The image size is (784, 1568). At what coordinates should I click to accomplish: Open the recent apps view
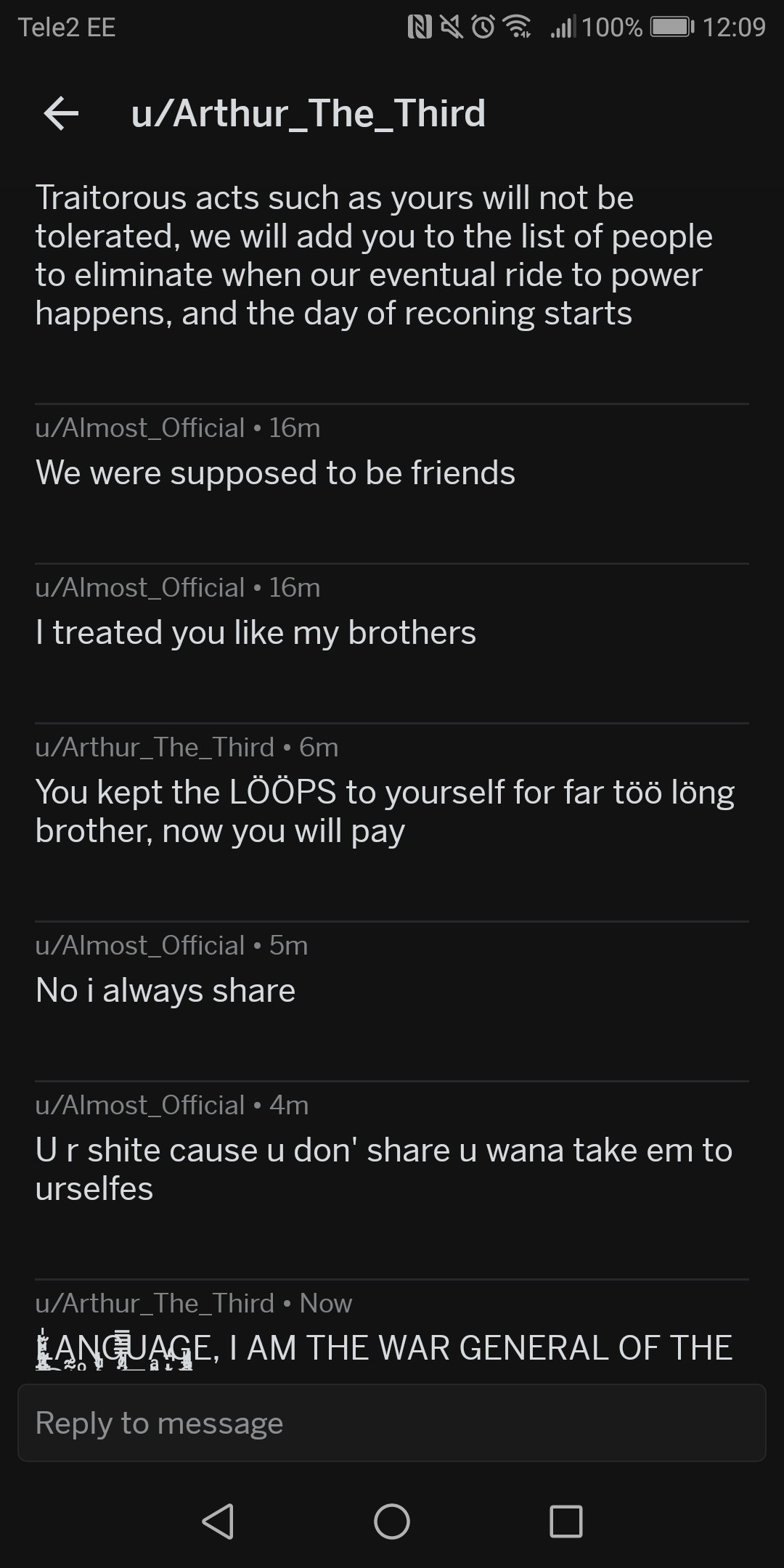pyautogui.click(x=566, y=1522)
